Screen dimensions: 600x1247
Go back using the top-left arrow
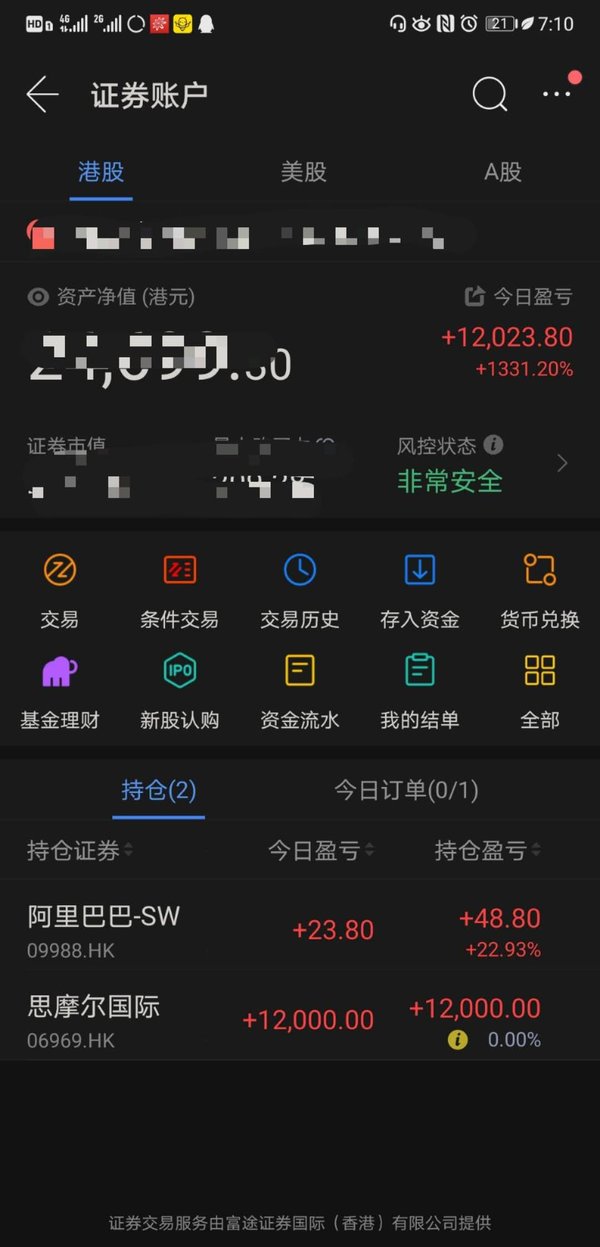(42, 95)
